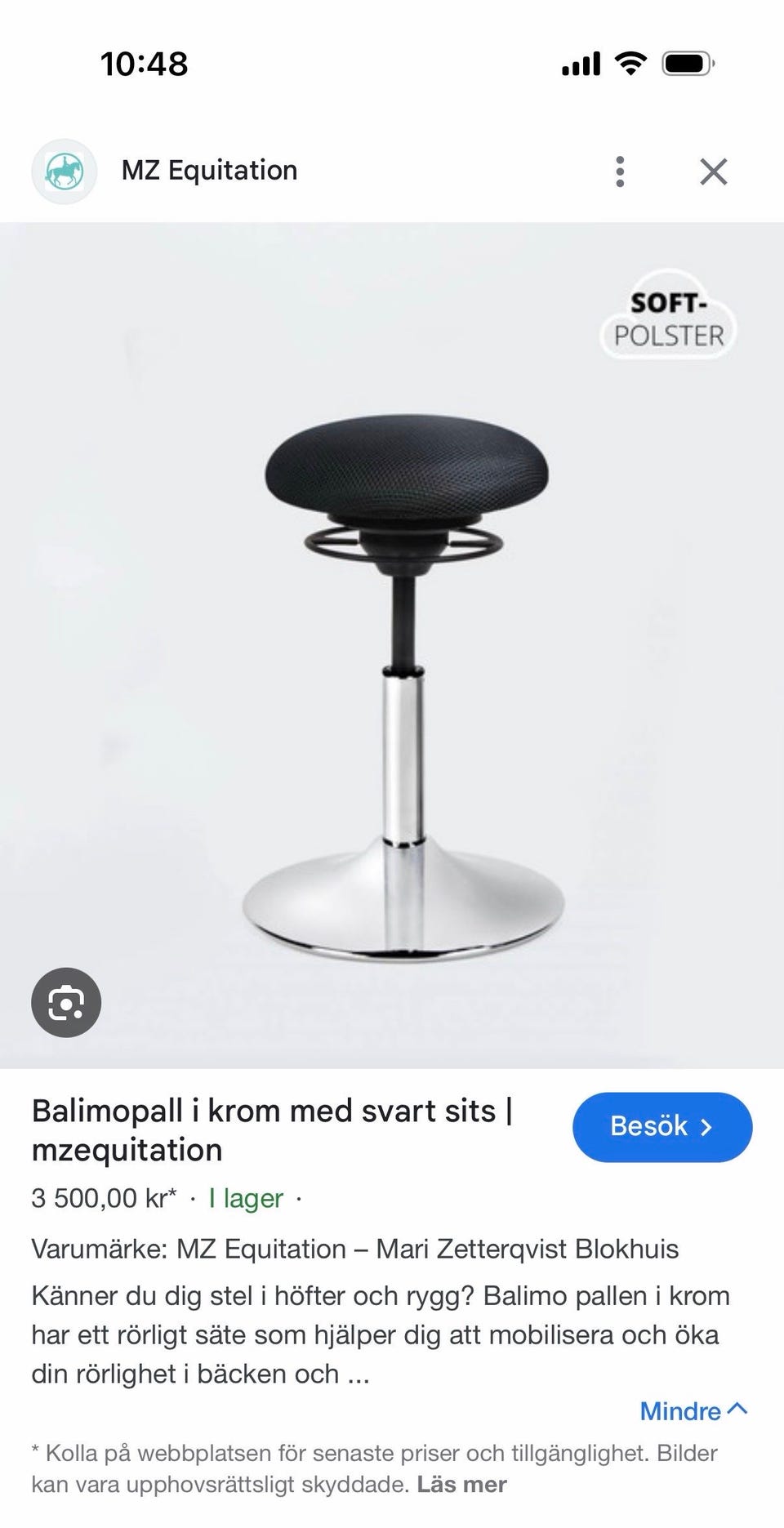Tap the Besök button to visit store

click(x=661, y=1126)
